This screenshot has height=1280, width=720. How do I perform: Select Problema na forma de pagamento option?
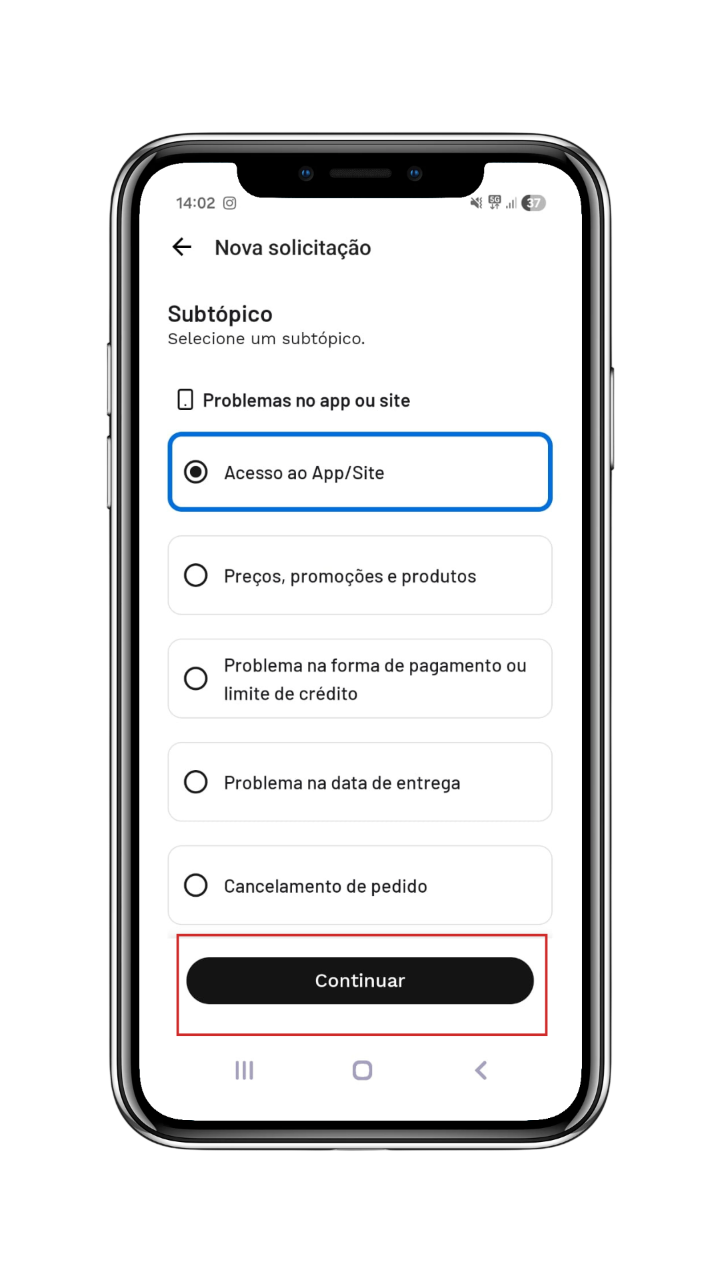360,678
